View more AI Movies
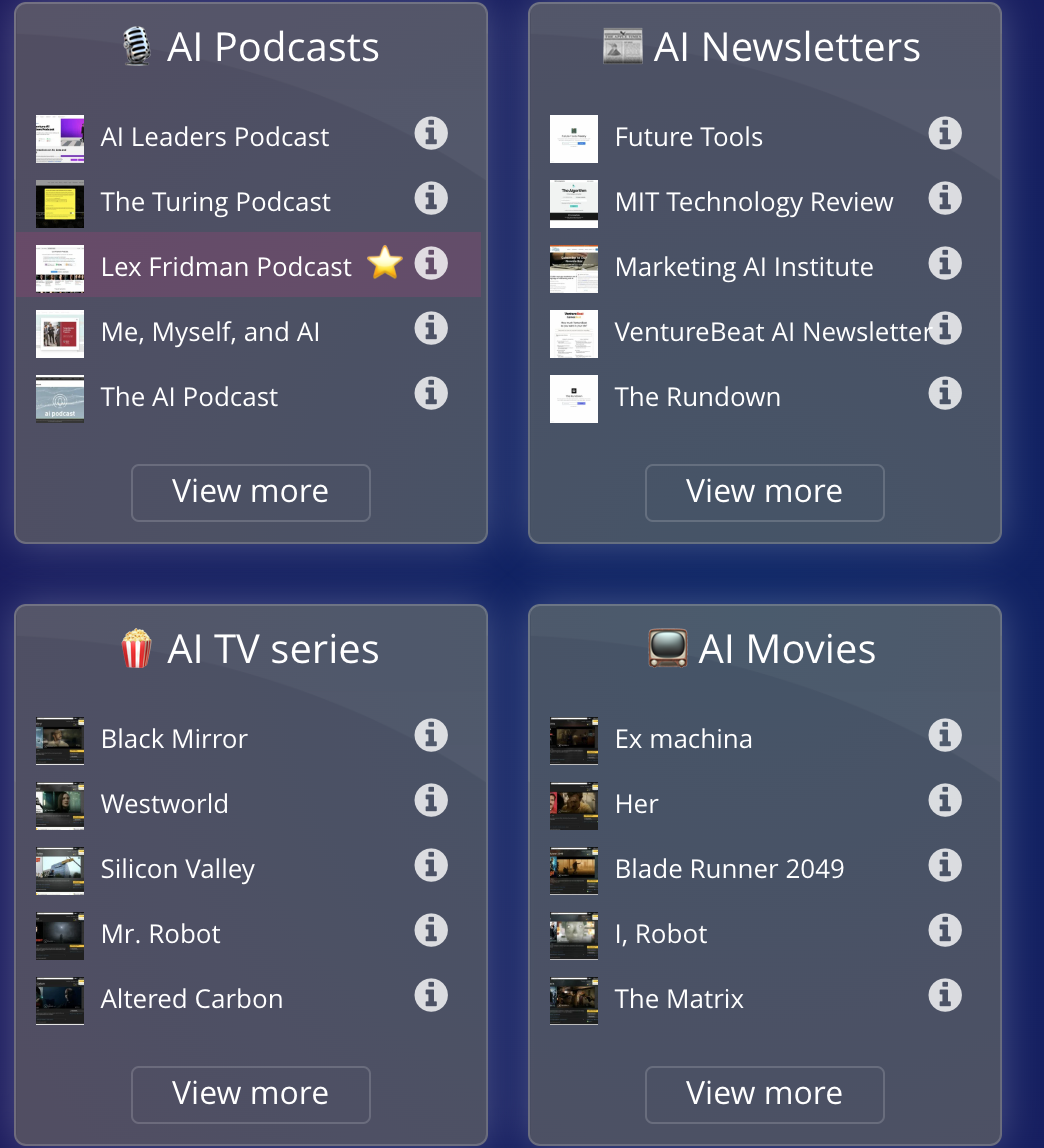 pyautogui.click(x=764, y=1094)
